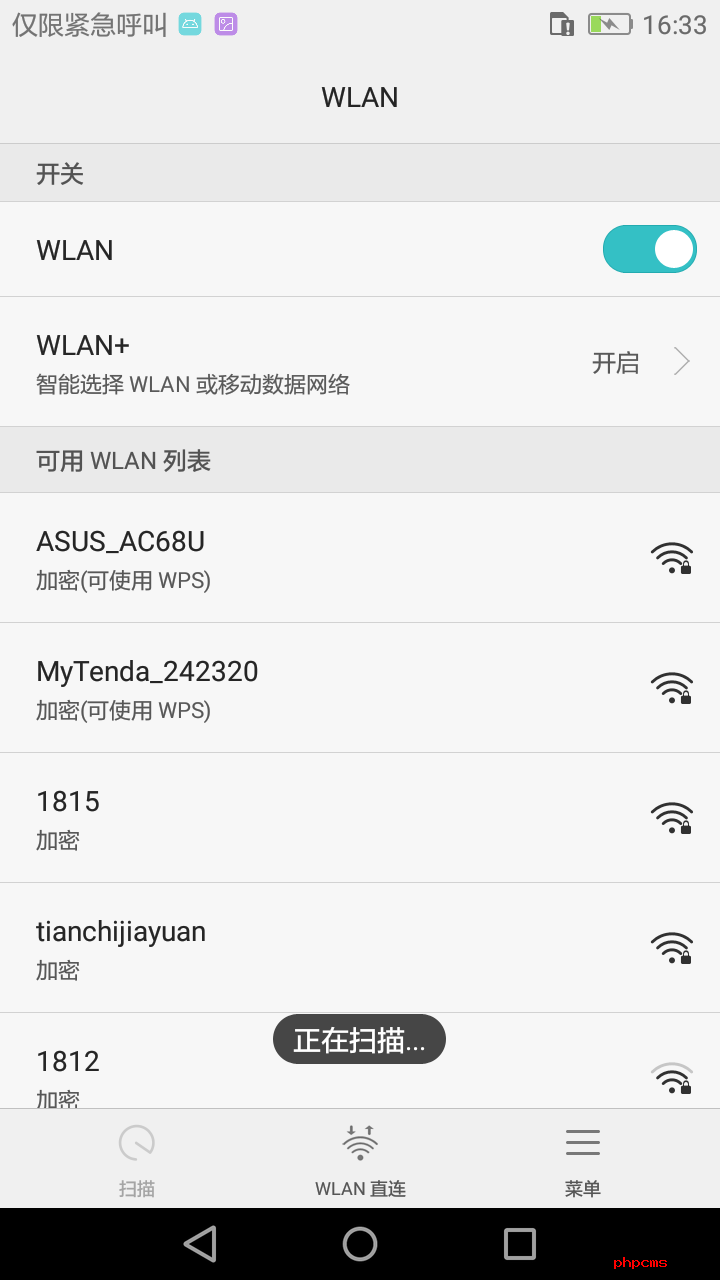
Task: Go to the home screen
Action: (360, 1244)
